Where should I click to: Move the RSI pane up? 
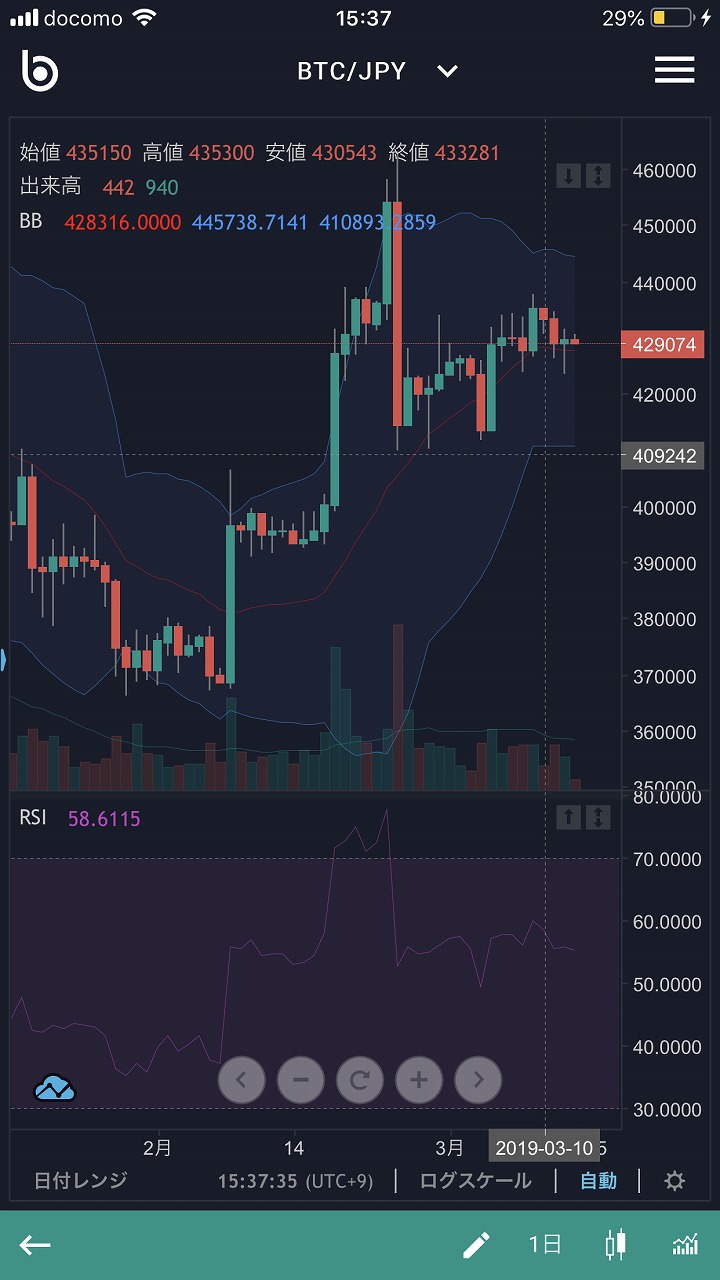point(568,817)
